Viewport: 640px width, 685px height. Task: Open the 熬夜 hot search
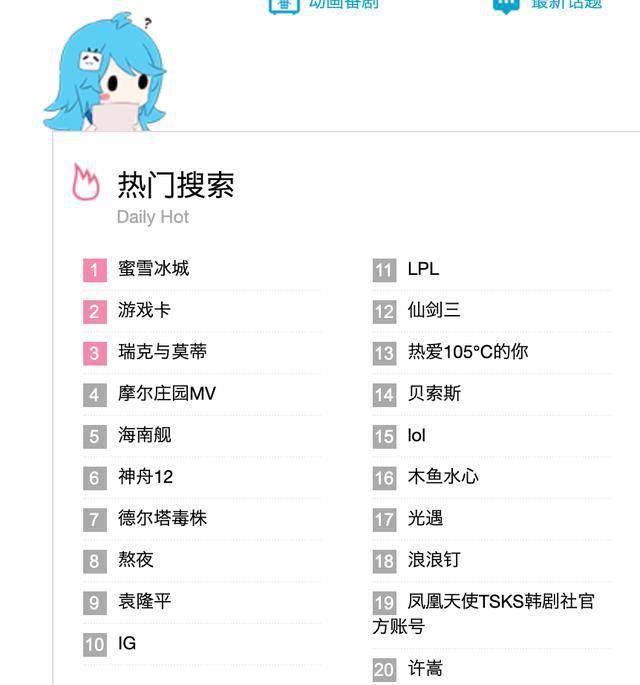[136, 560]
